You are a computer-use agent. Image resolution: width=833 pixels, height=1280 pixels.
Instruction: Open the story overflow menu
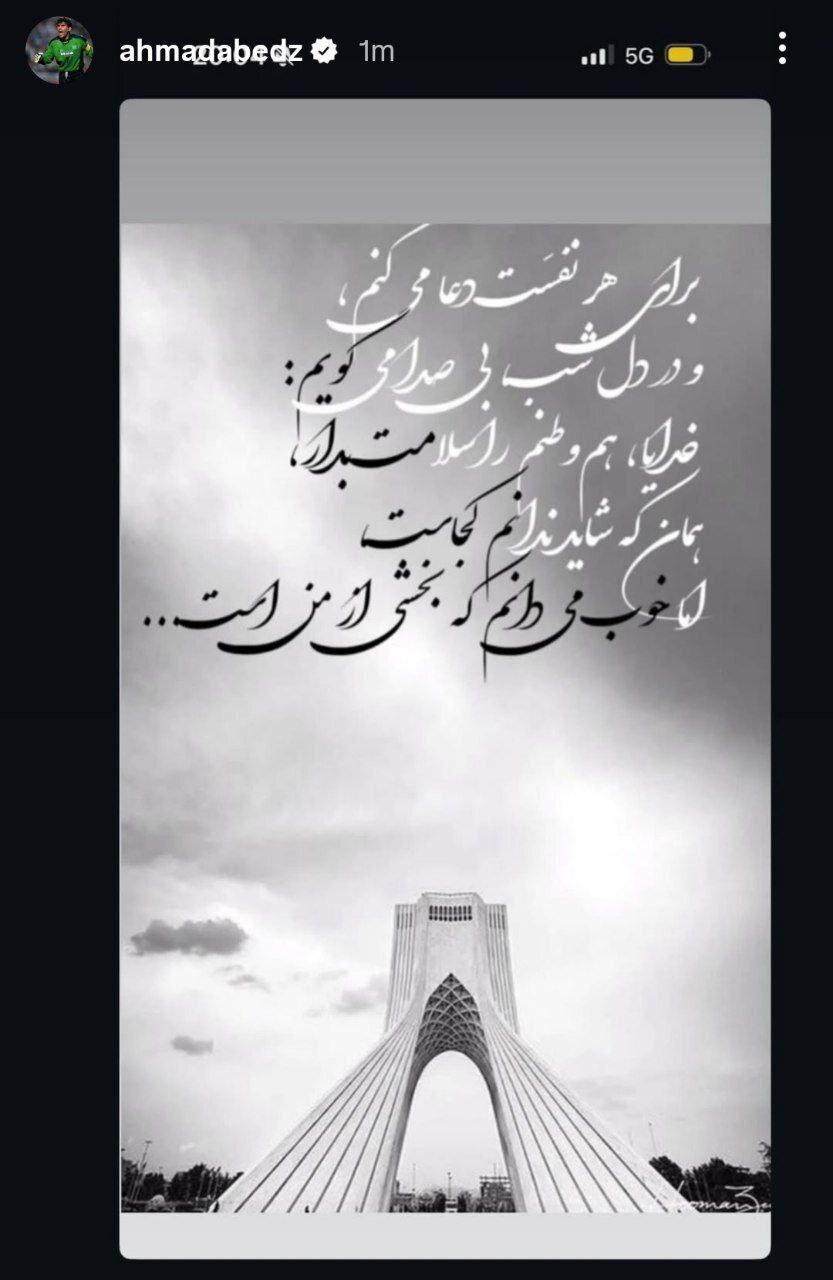pos(782,48)
